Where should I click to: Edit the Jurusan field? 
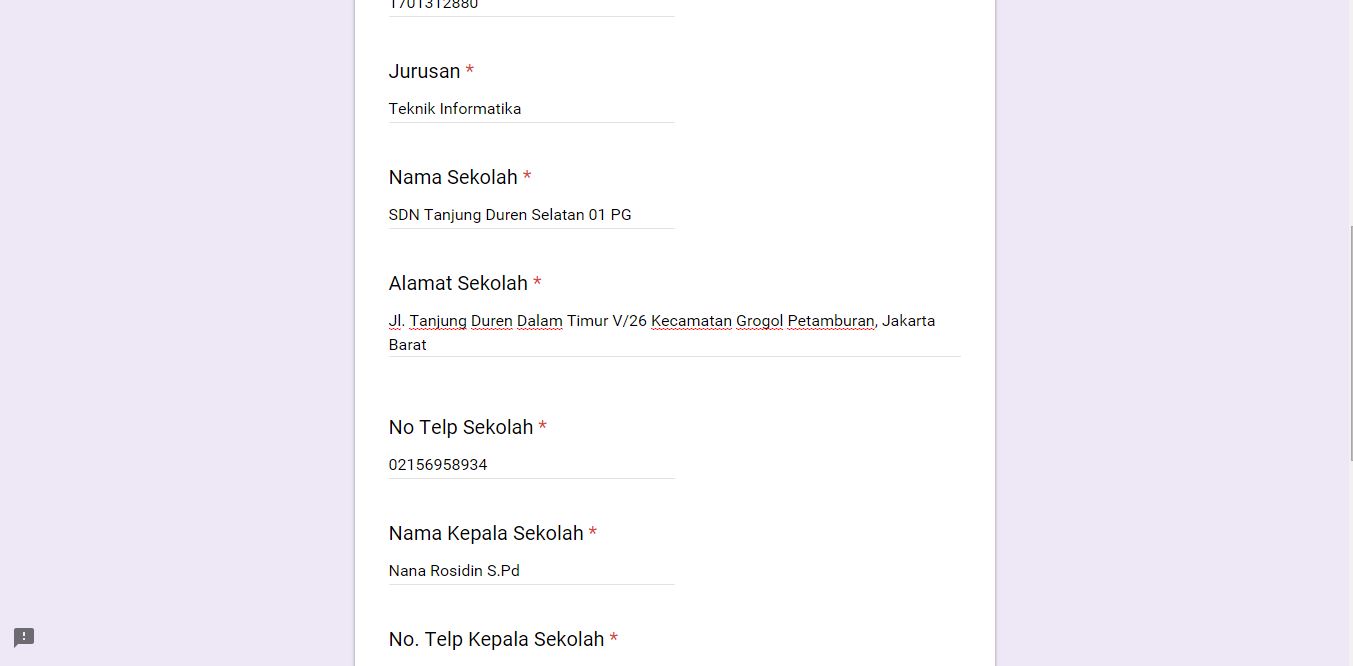click(x=530, y=109)
